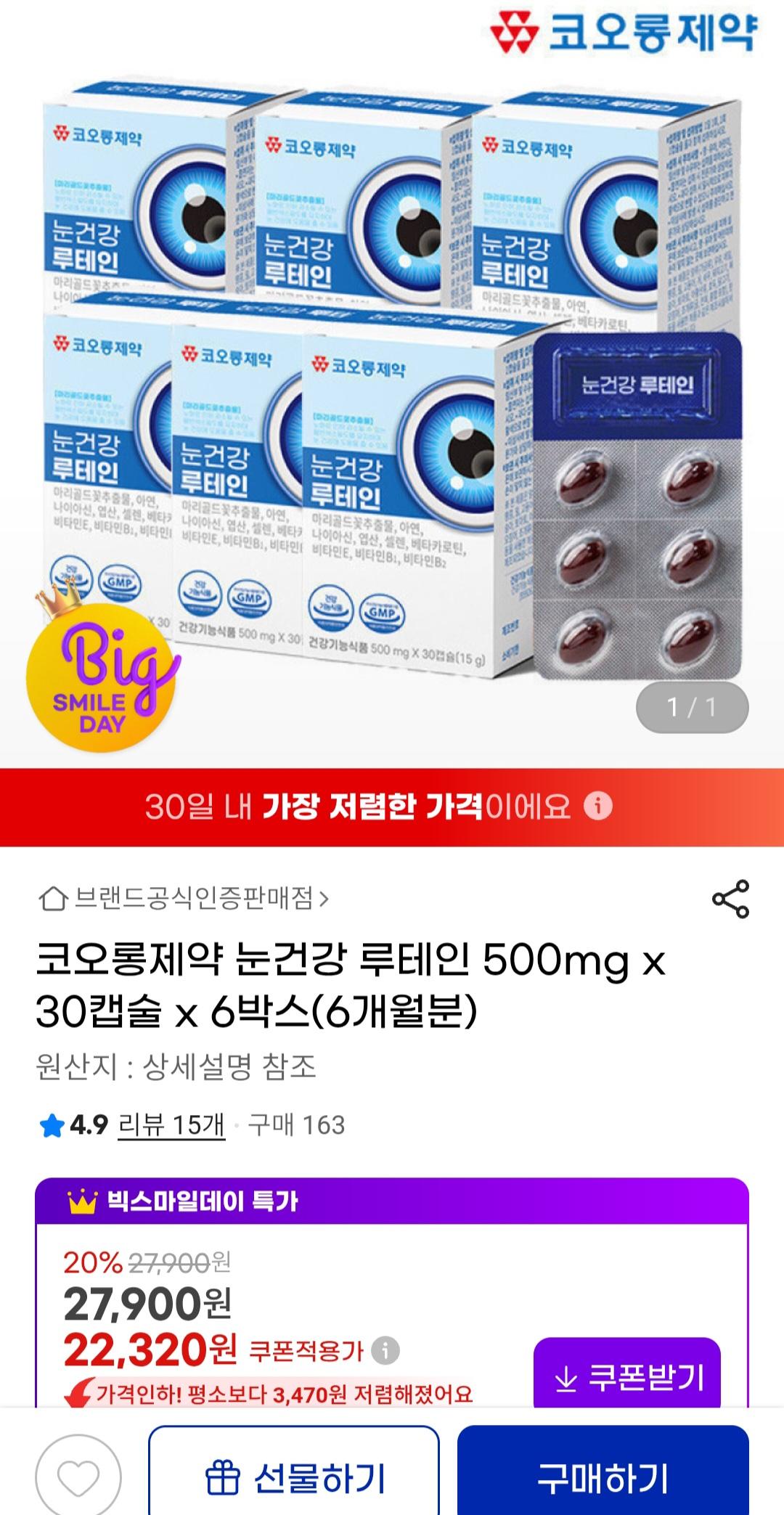Screen dimensions: 784x1515
Task: Open the 리뷰 15개 reviews link
Action: coord(171,1125)
